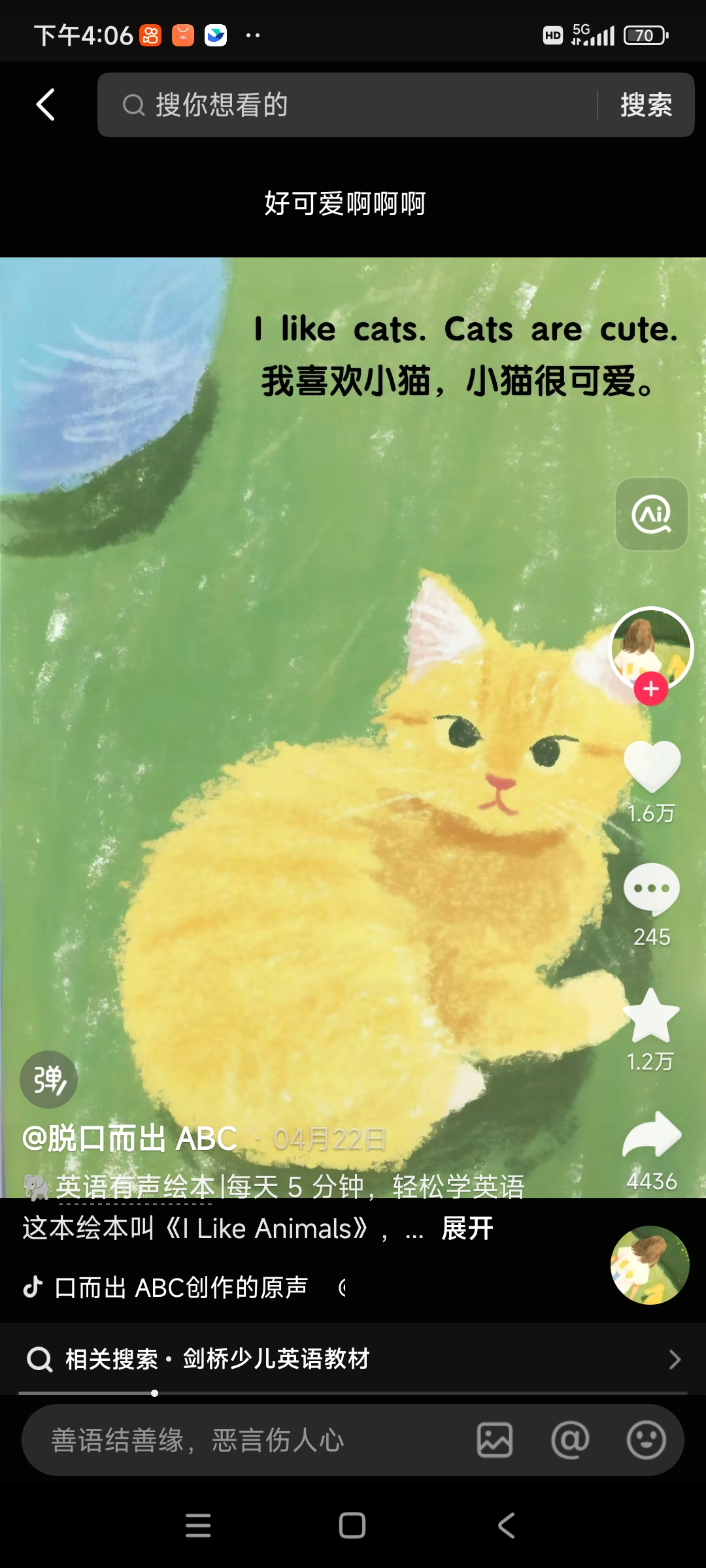Screen dimensions: 706x1568
Task: Open the emoji picker in comment bar
Action: [646, 1440]
